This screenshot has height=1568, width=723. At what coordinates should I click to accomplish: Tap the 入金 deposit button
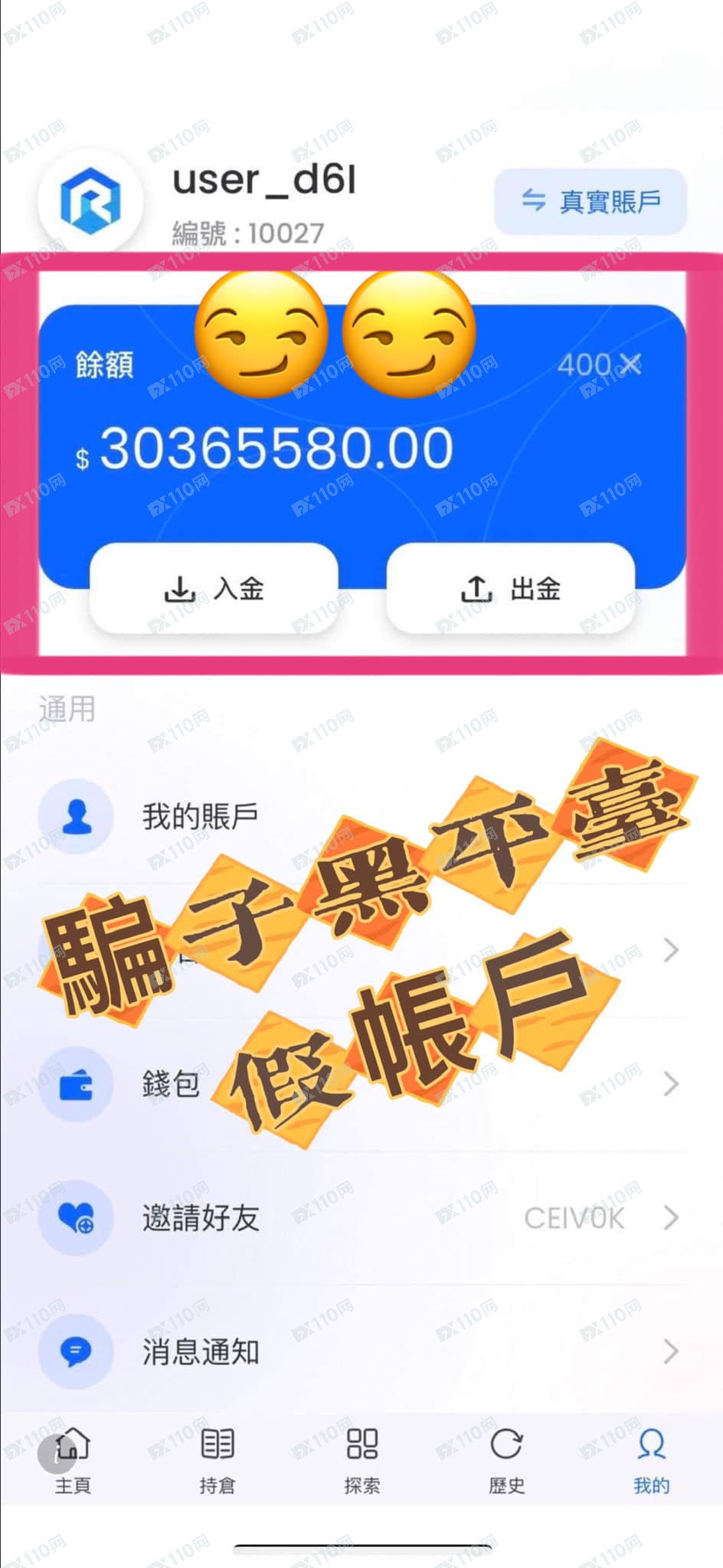tap(214, 589)
